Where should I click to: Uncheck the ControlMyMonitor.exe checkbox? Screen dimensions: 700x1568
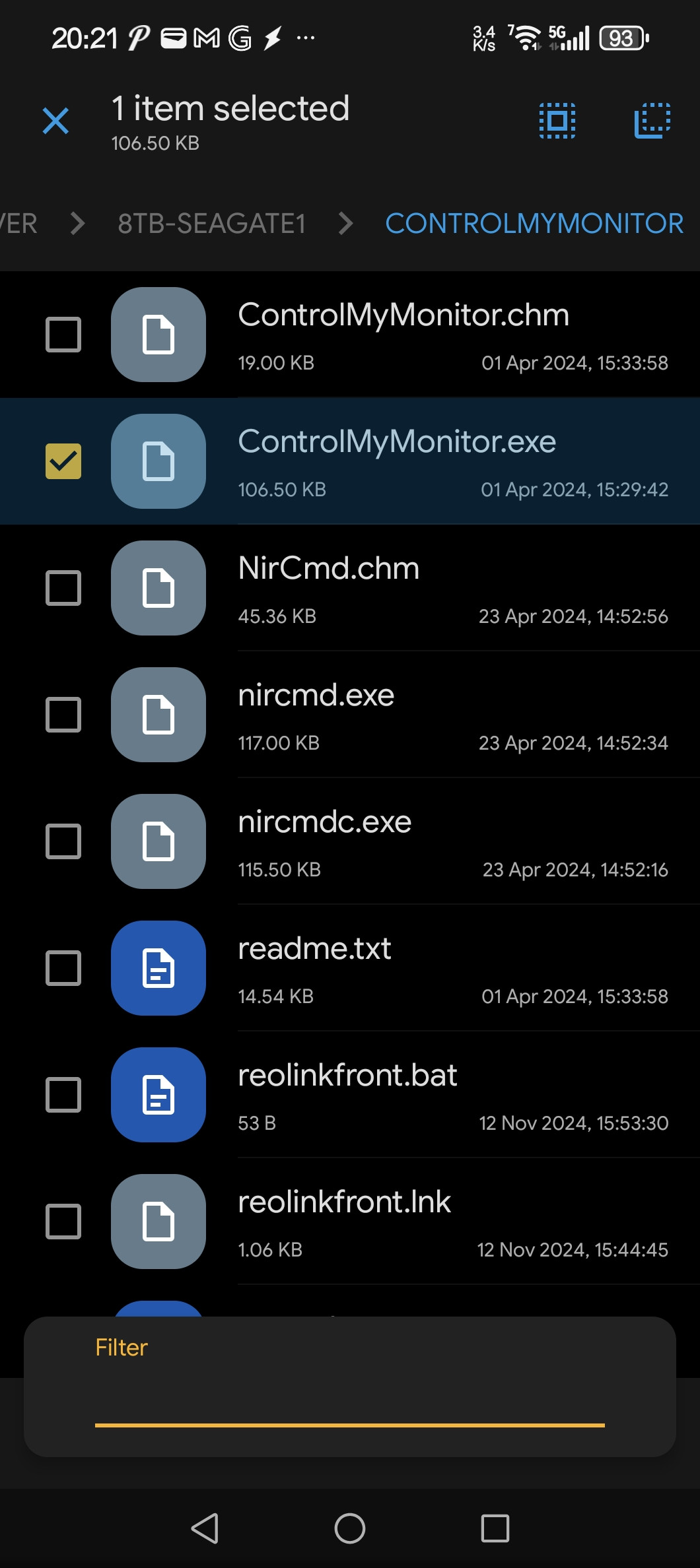(x=63, y=461)
